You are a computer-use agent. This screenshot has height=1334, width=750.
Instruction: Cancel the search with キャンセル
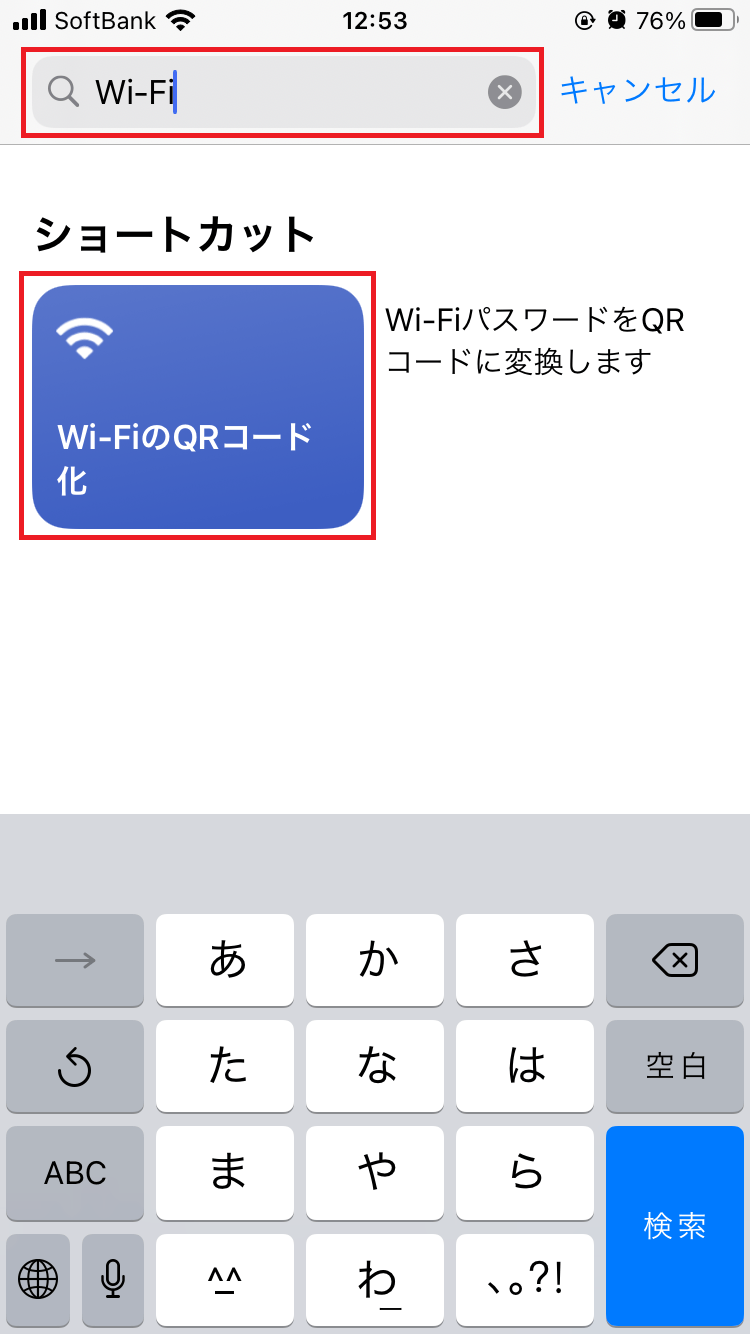(x=637, y=90)
